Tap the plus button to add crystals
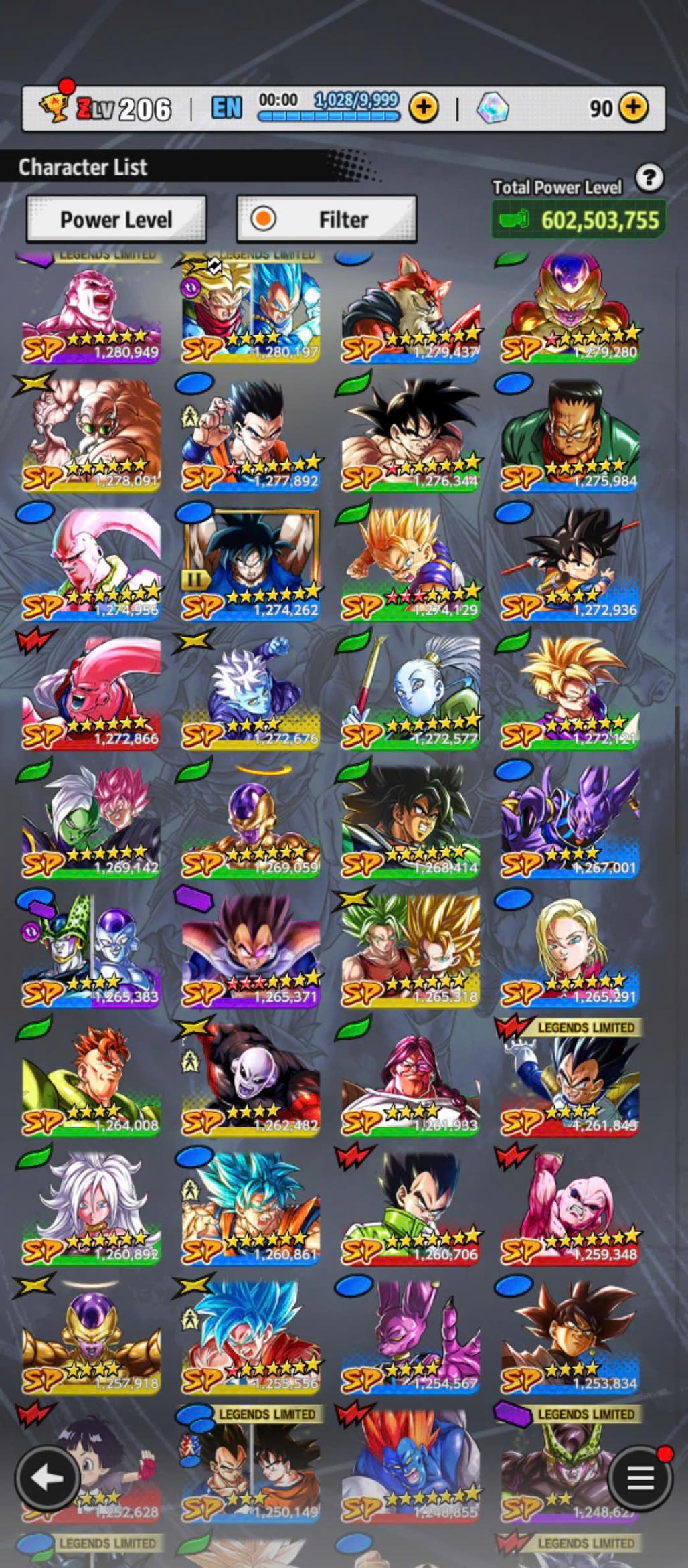 pyautogui.click(x=633, y=107)
